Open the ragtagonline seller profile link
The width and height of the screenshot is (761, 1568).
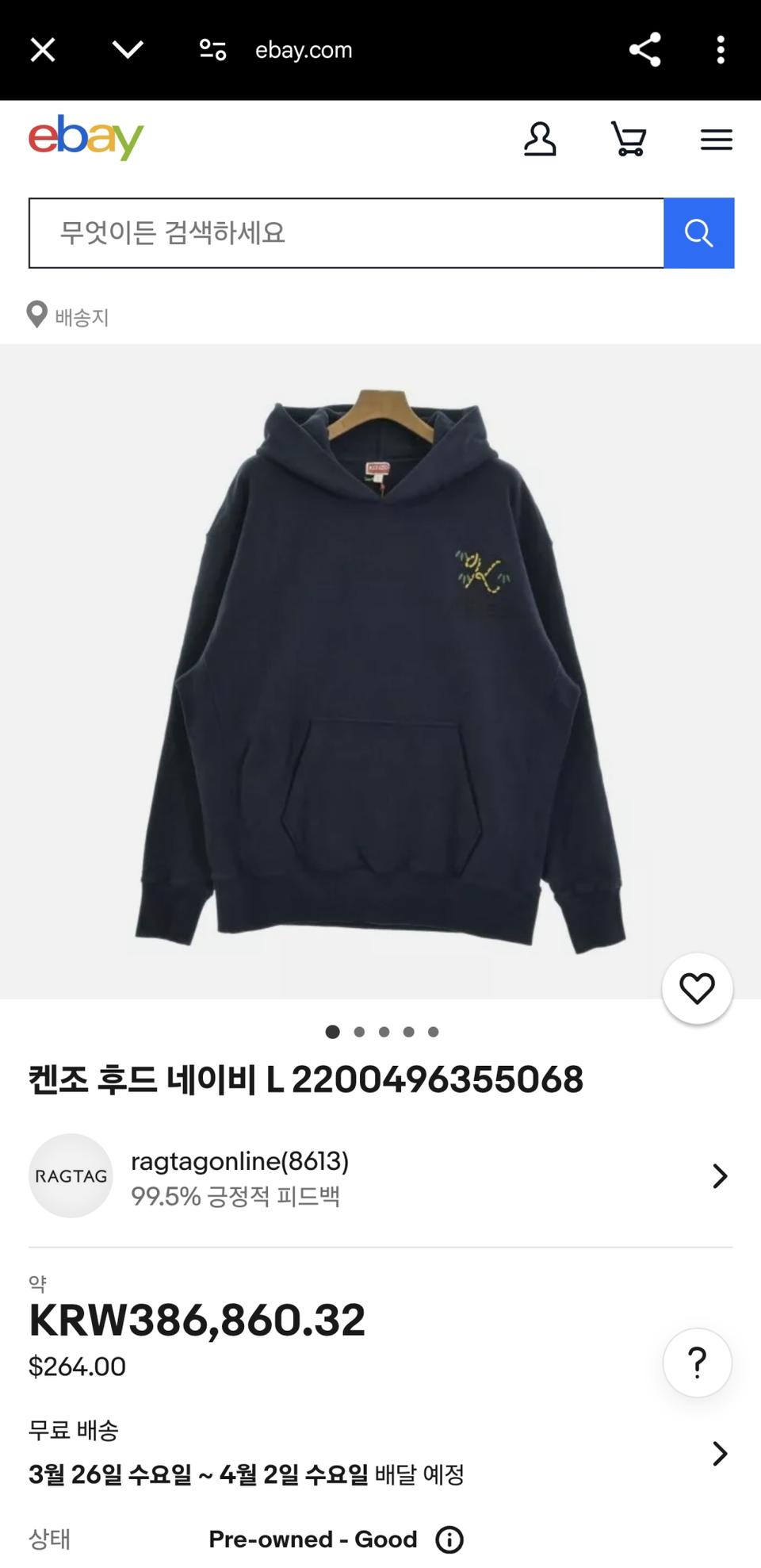click(240, 1162)
